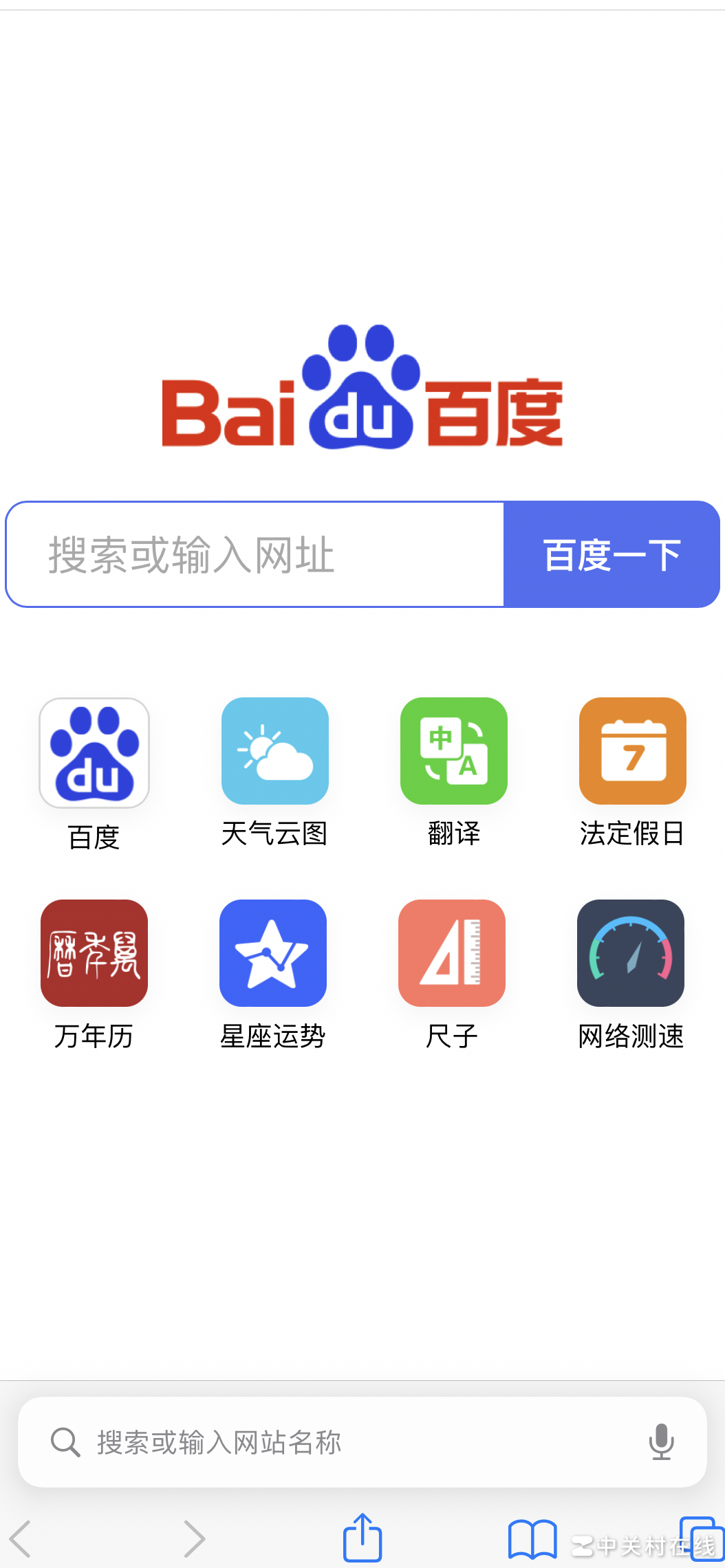725x1568 pixels.
Task: Select the 搜索或输入网址 search box
Action: [255, 554]
